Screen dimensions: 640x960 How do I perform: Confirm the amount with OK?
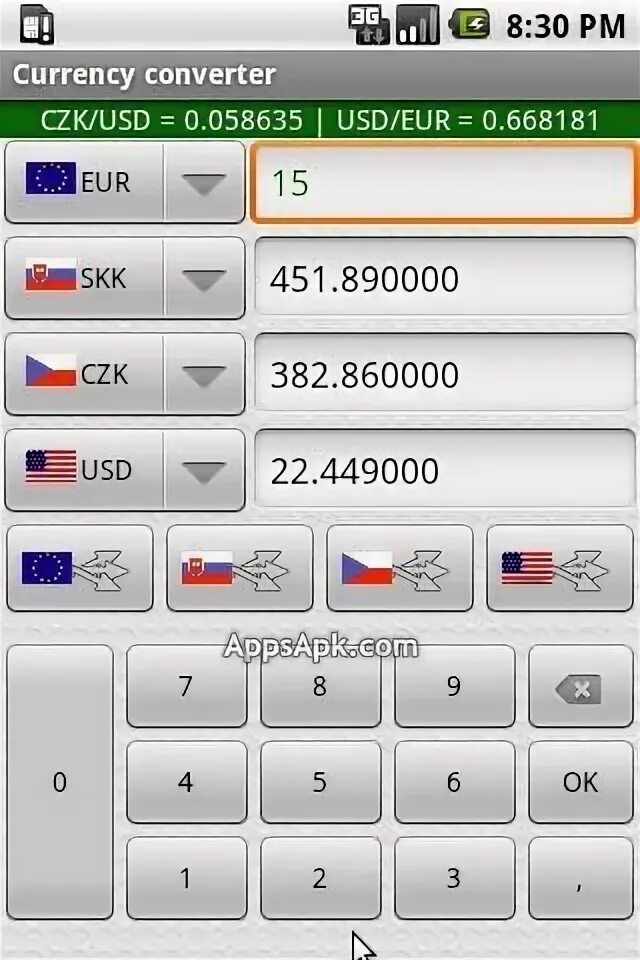(580, 782)
